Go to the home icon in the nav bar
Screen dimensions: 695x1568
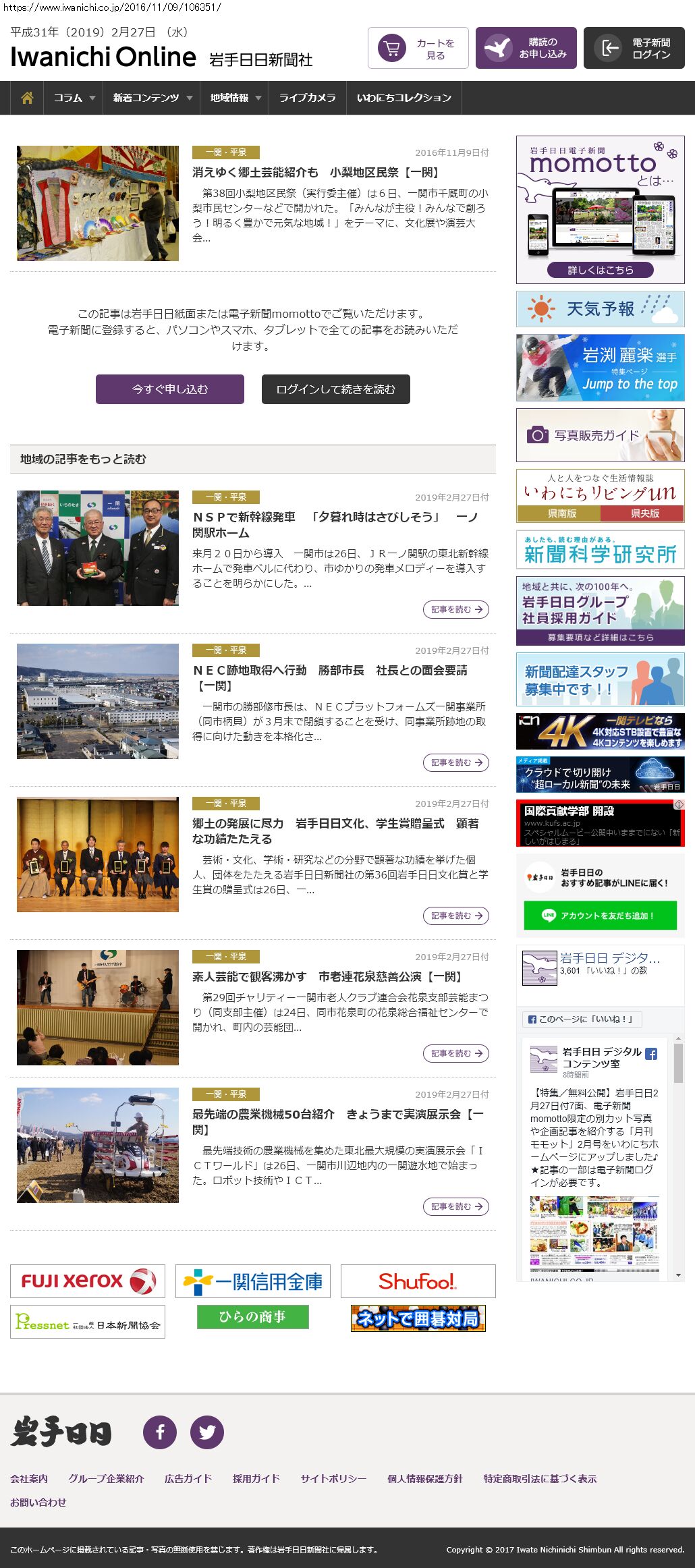pyautogui.click(x=27, y=98)
